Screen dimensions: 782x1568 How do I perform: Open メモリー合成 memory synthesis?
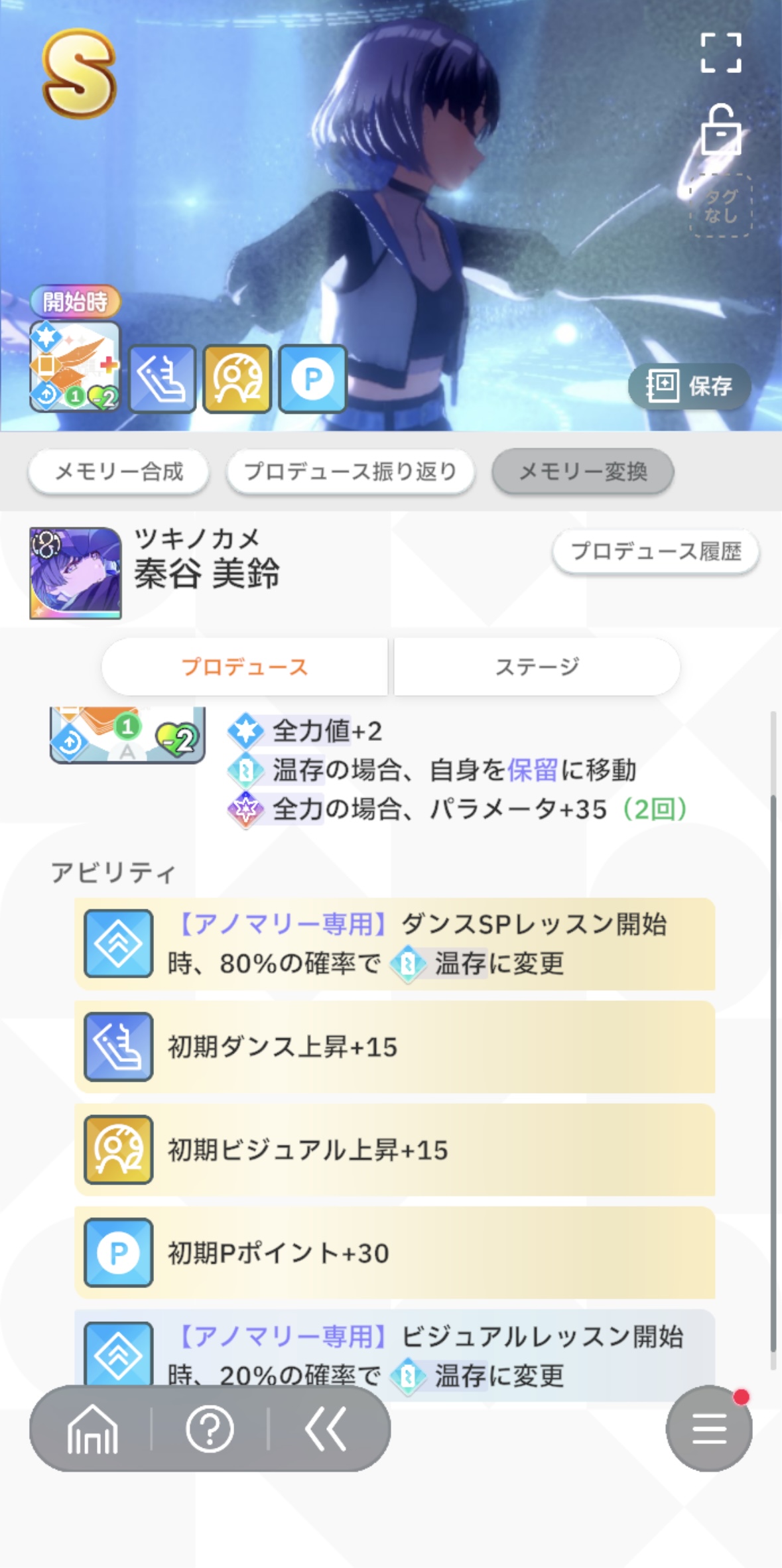[x=119, y=472]
